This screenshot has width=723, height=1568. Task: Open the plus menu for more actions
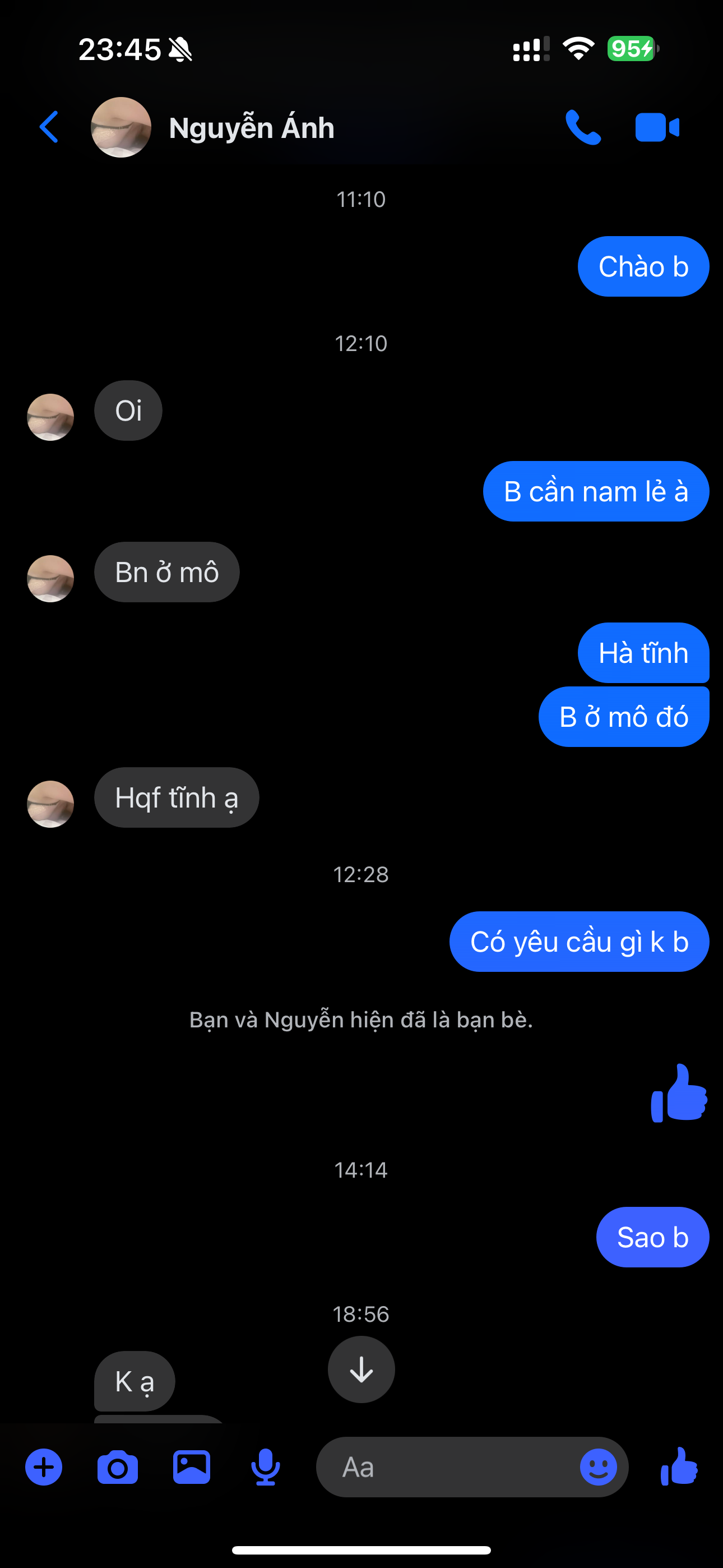44,1467
